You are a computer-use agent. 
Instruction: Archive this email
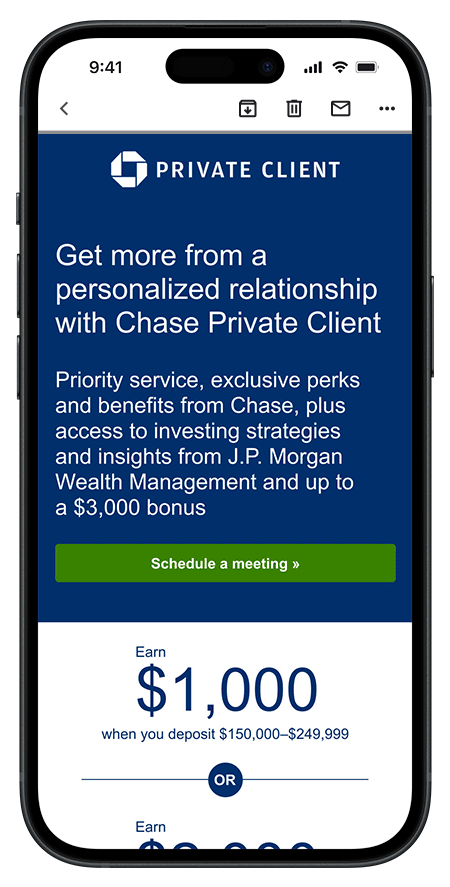click(247, 108)
